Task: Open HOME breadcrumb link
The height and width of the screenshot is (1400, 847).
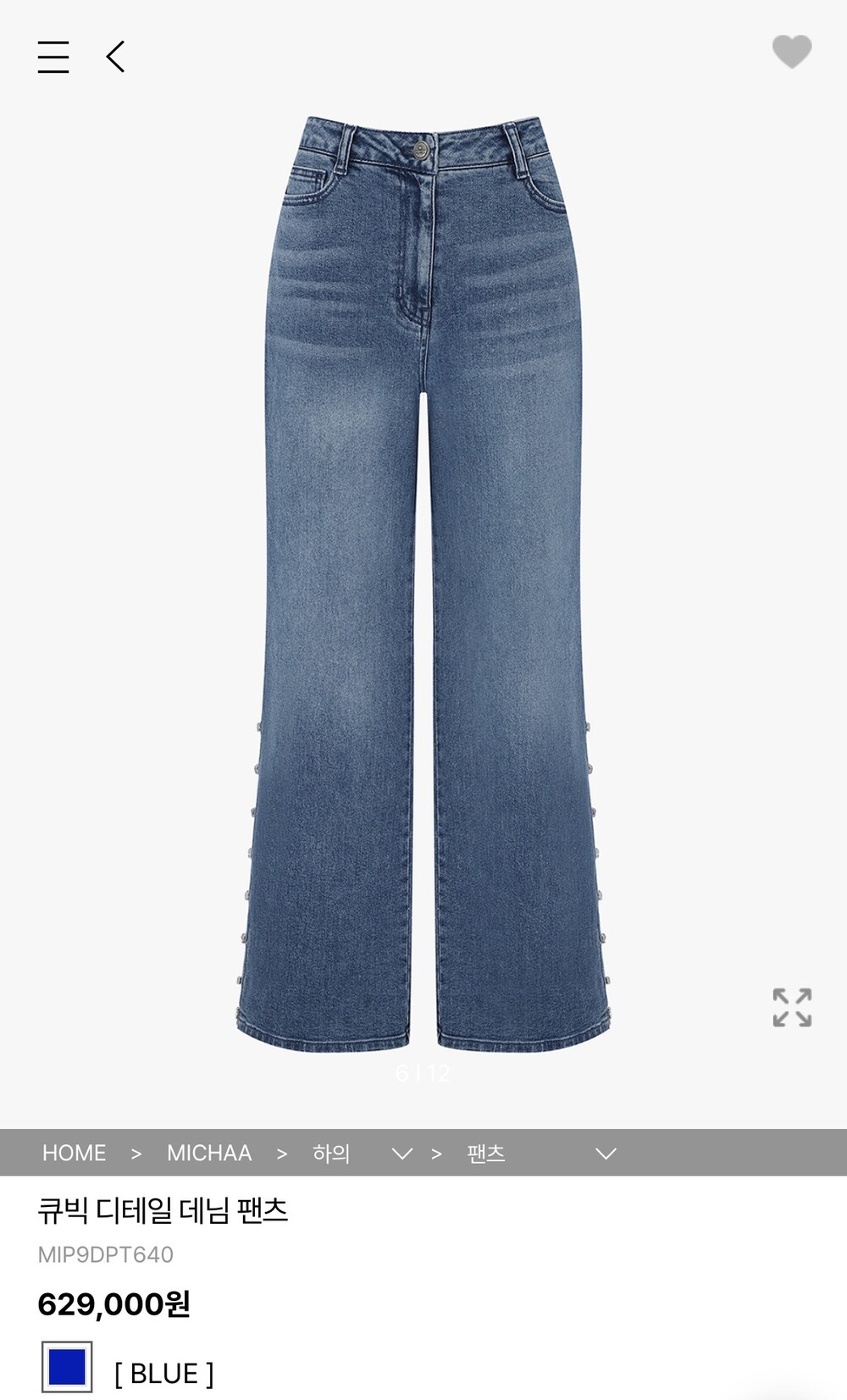Action: pos(75,1153)
